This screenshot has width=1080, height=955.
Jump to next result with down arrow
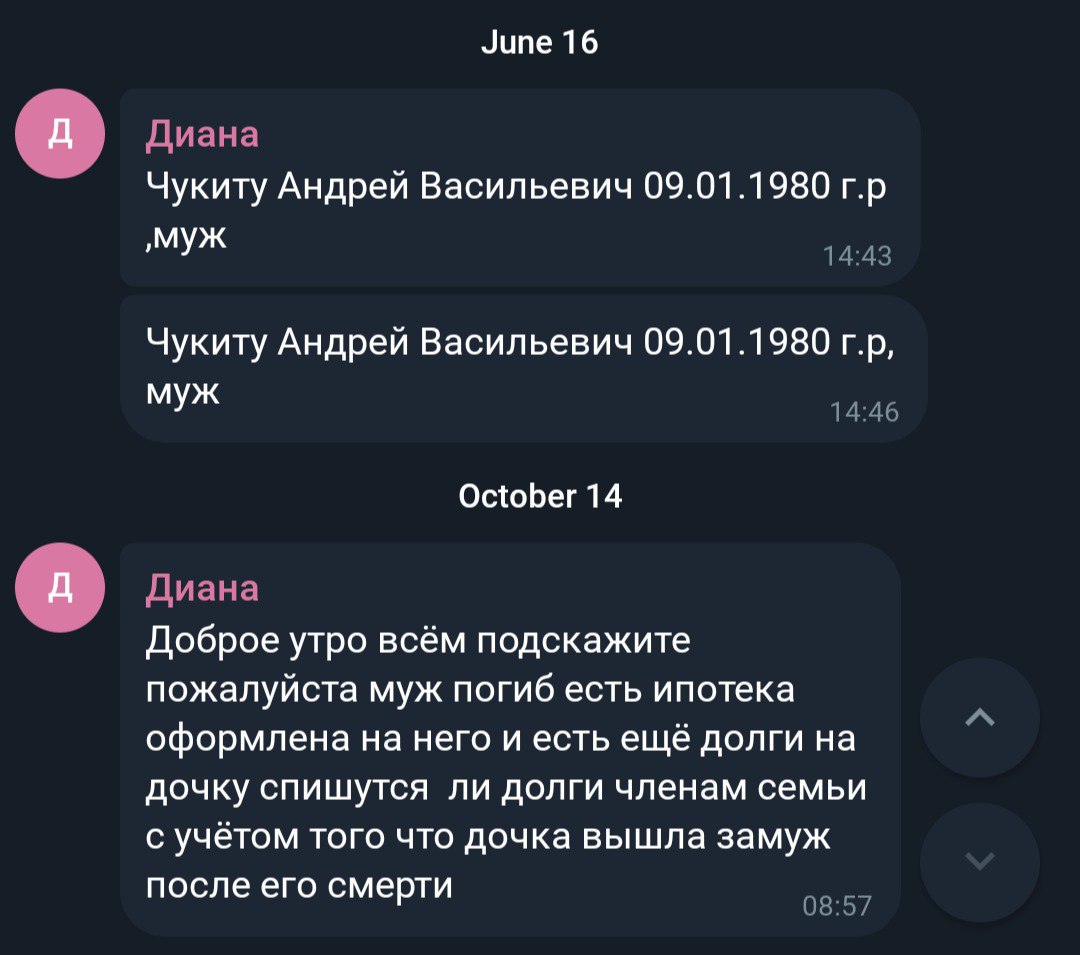pos(979,862)
